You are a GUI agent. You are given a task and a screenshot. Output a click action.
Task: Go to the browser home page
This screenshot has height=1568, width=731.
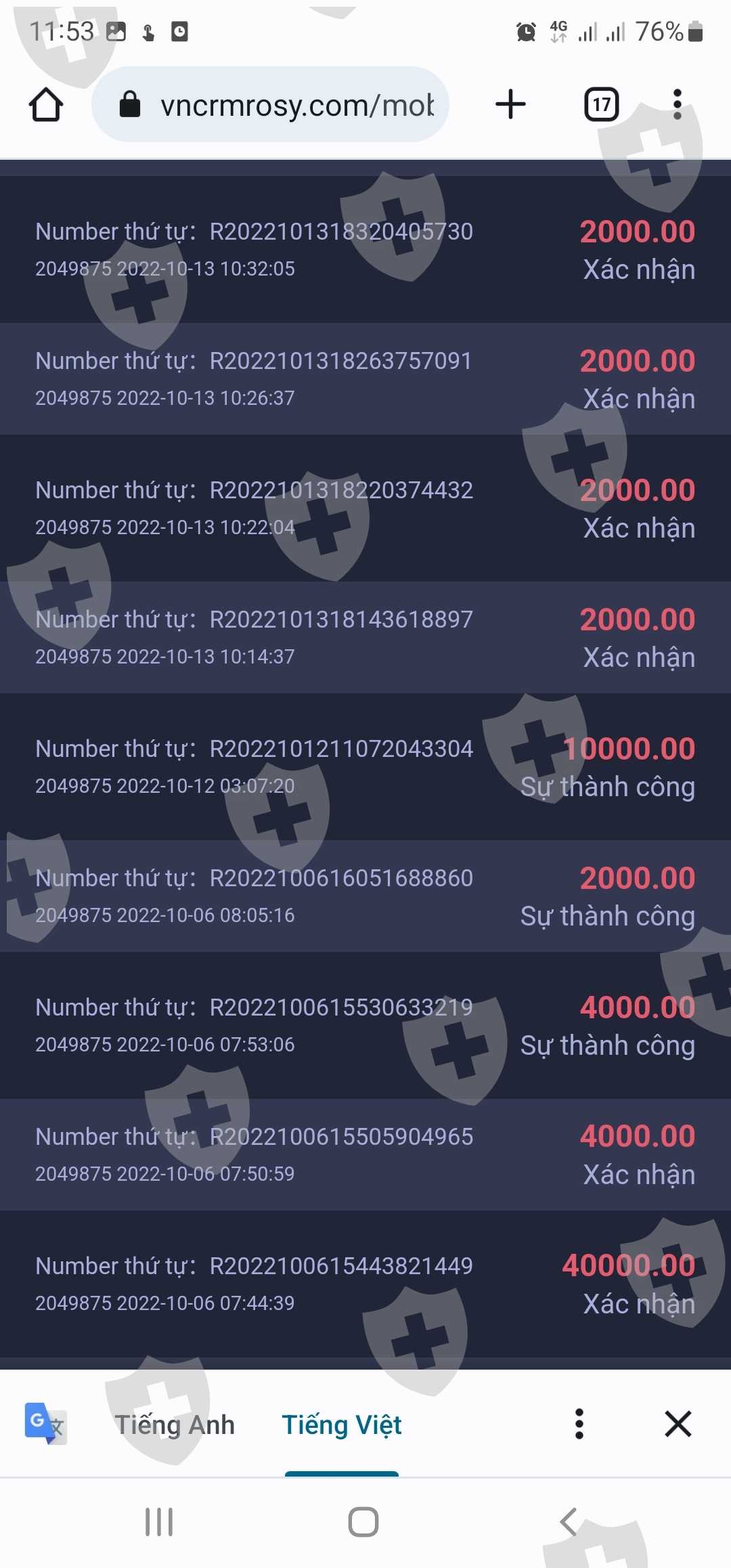tap(46, 104)
